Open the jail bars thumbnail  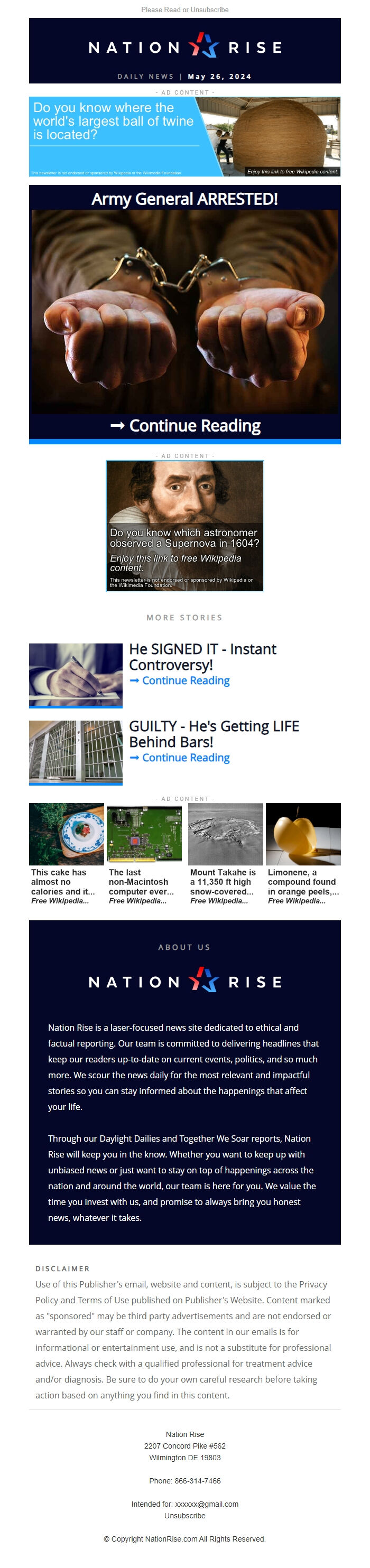(76, 752)
